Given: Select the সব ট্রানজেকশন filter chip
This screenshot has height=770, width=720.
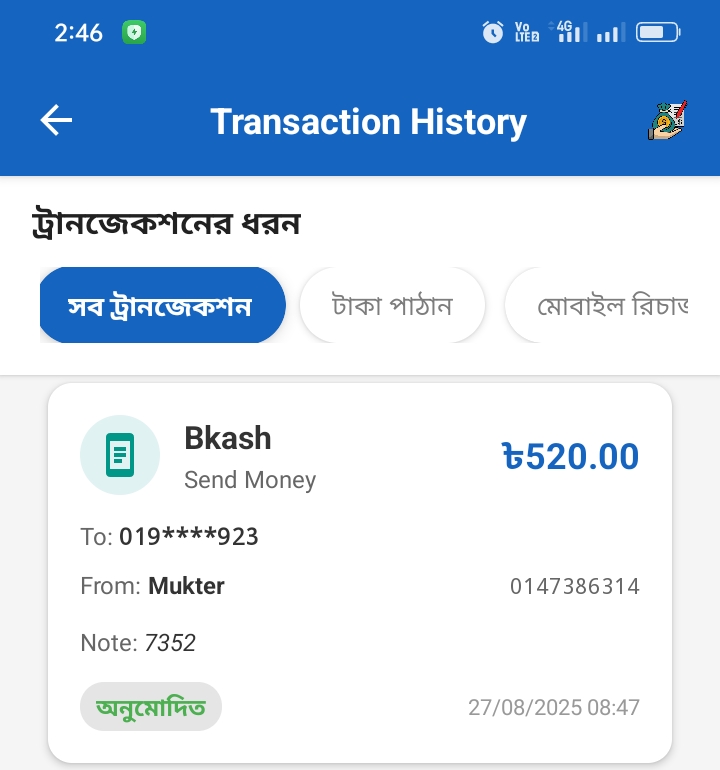Looking at the screenshot, I should point(161,305).
